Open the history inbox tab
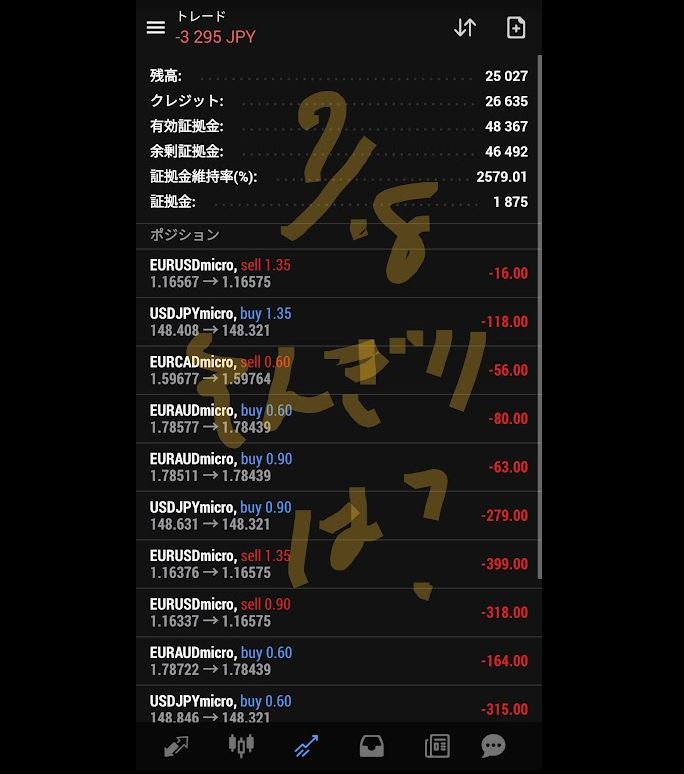684x774 pixels. click(372, 746)
